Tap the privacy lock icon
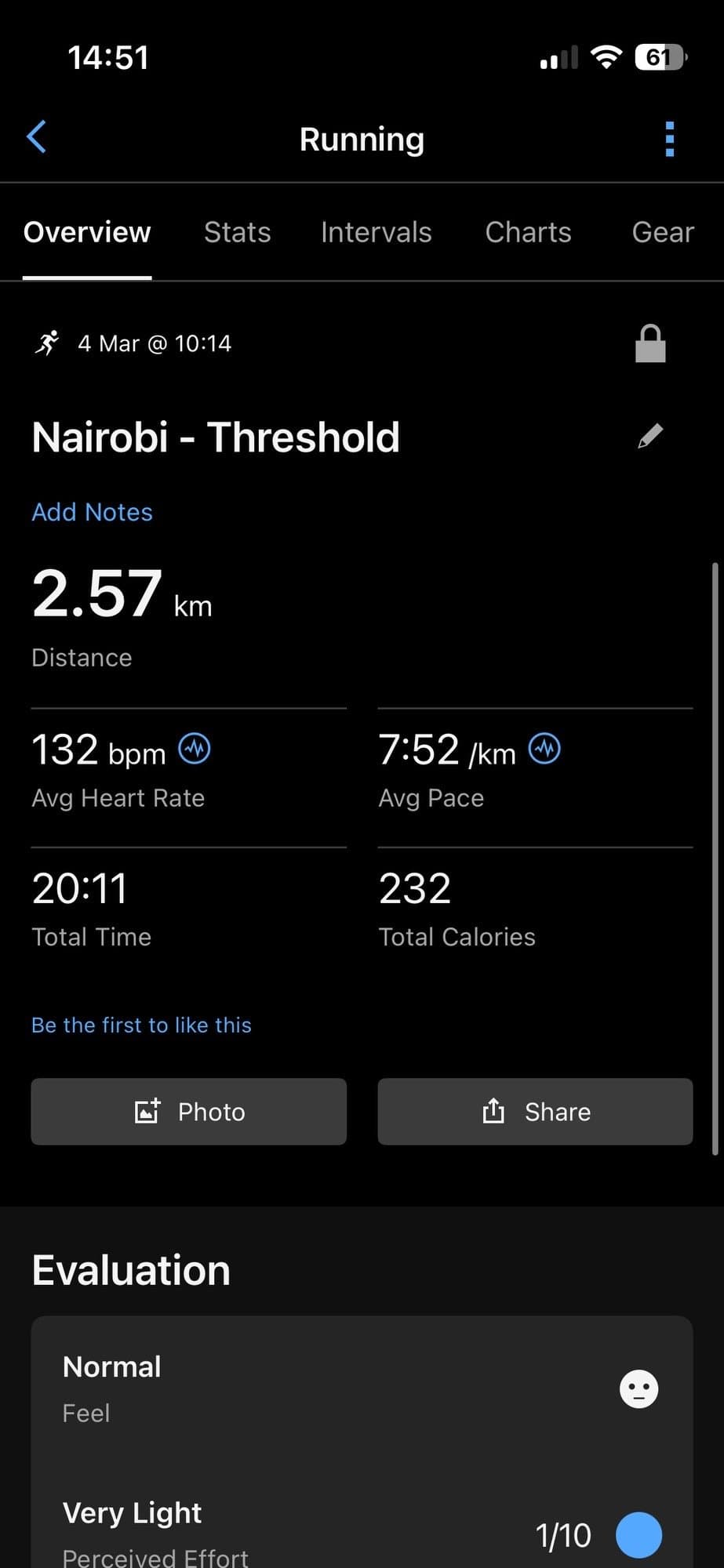This screenshot has width=724, height=1568. [x=650, y=344]
